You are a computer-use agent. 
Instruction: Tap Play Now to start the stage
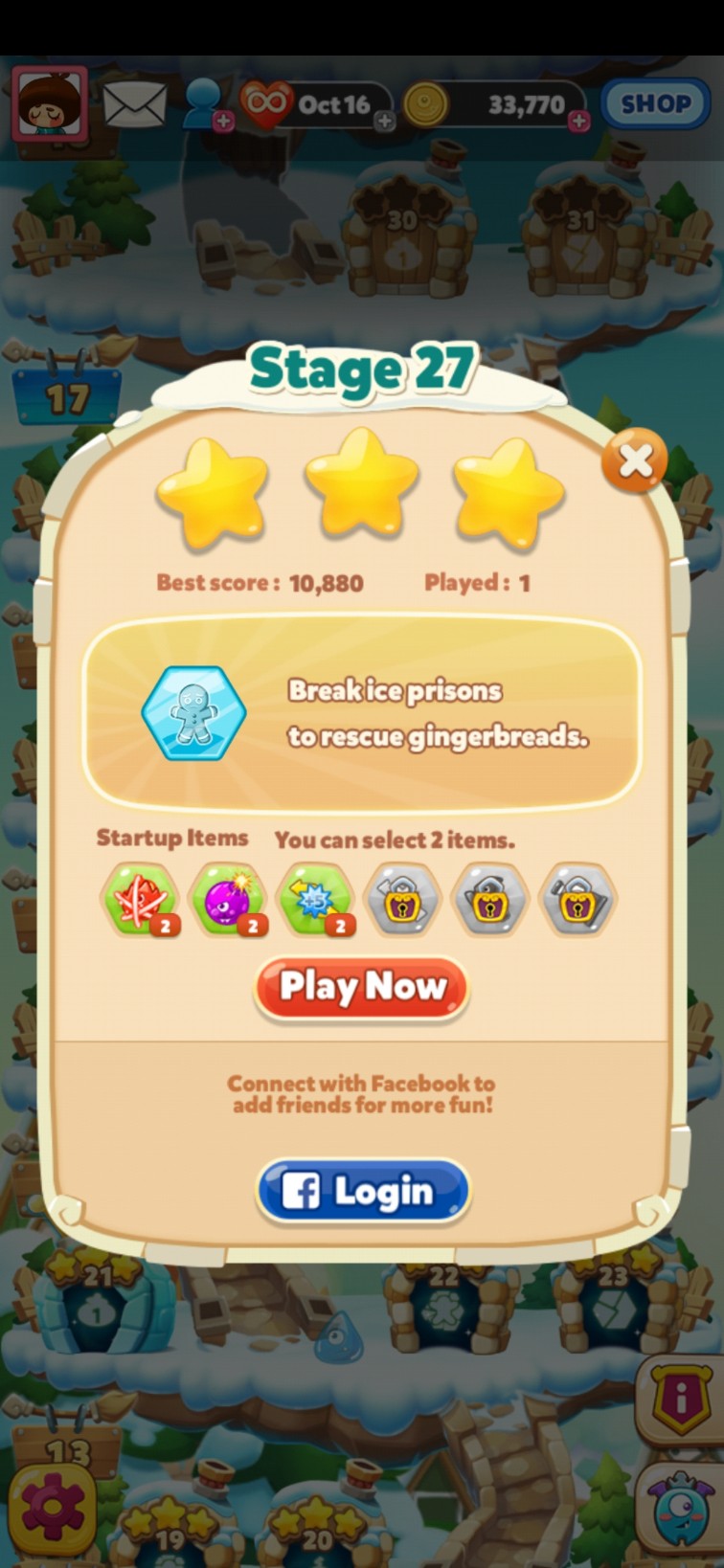coord(362,986)
